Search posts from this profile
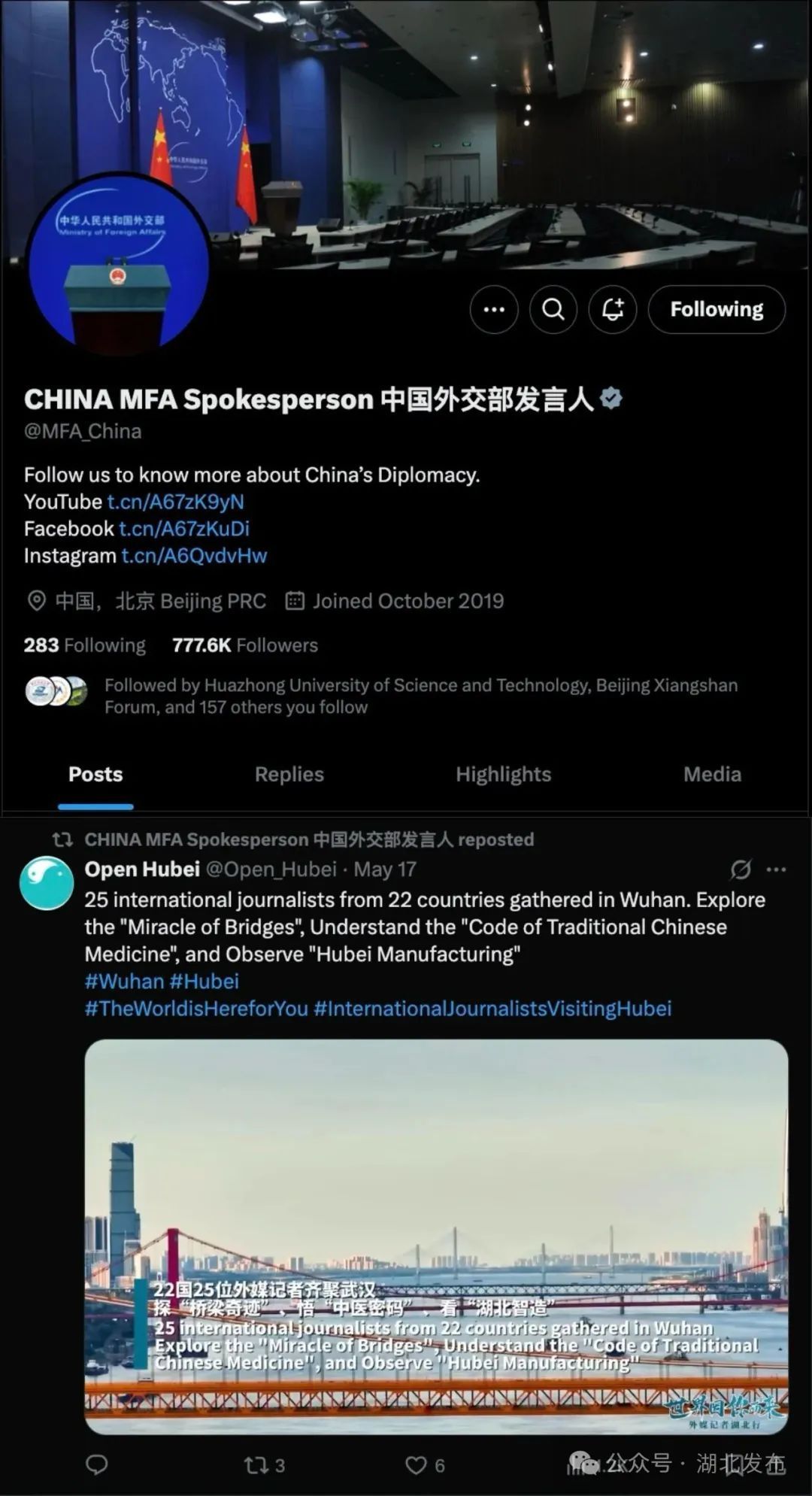Image resolution: width=812 pixels, height=1496 pixels. click(553, 309)
